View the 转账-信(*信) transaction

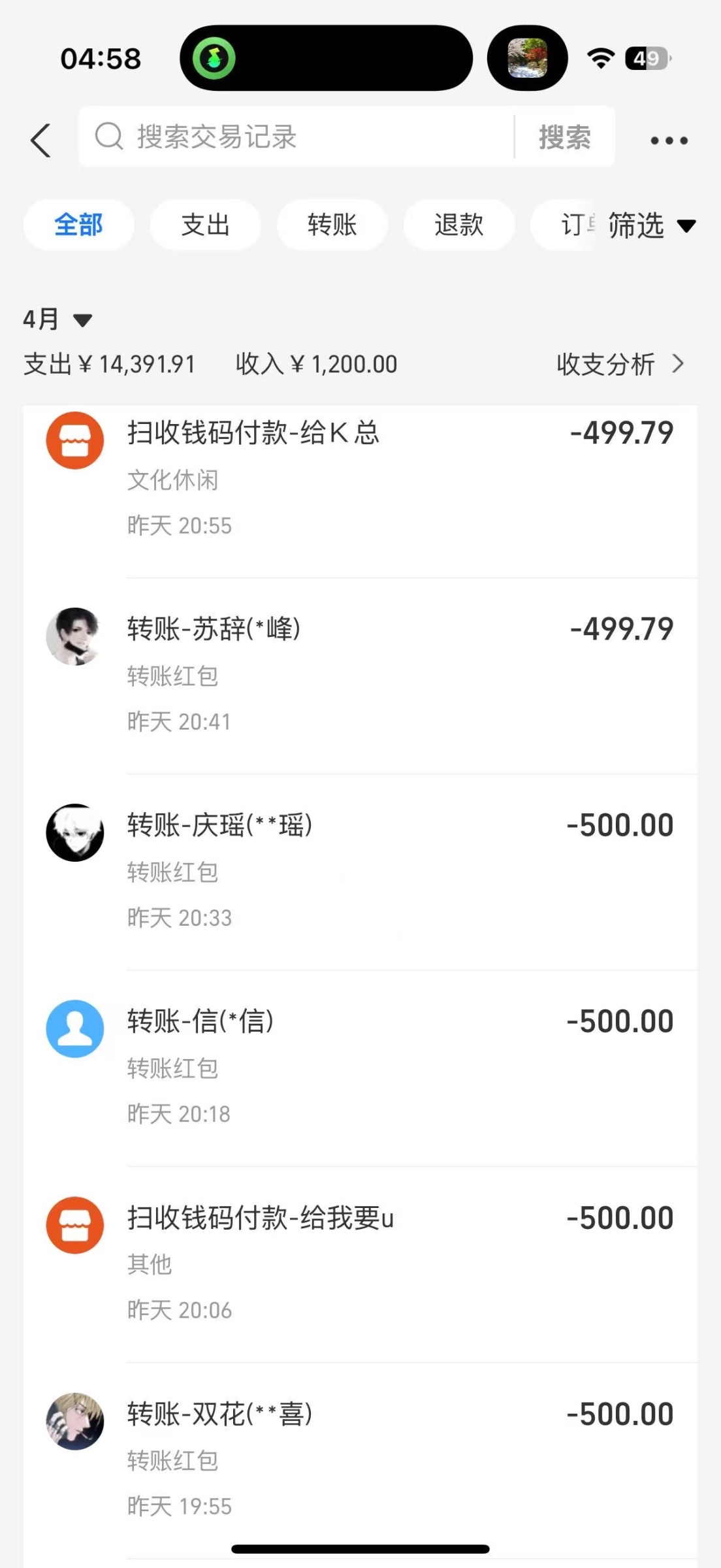point(359,1068)
